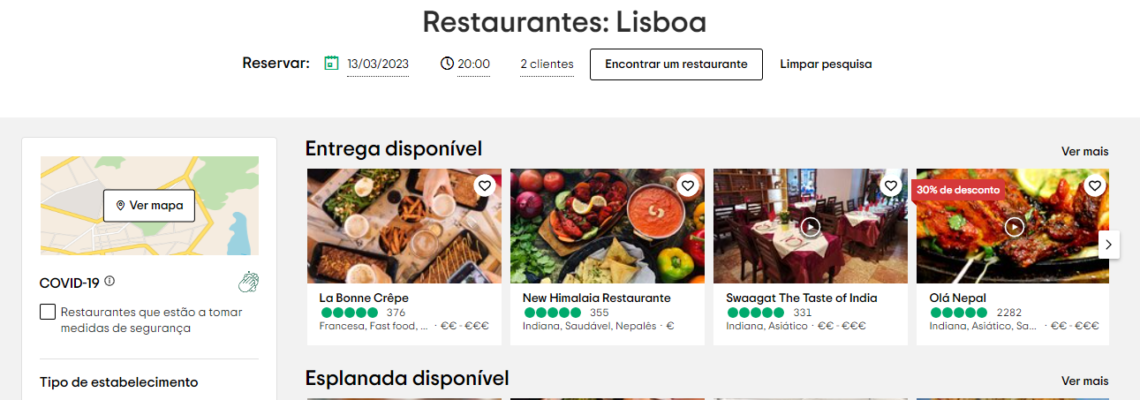Viewport: 1140px width, 400px height.
Task: Open Olá Nepal restaurant card
Action: pyautogui.click(x=957, y=298)
